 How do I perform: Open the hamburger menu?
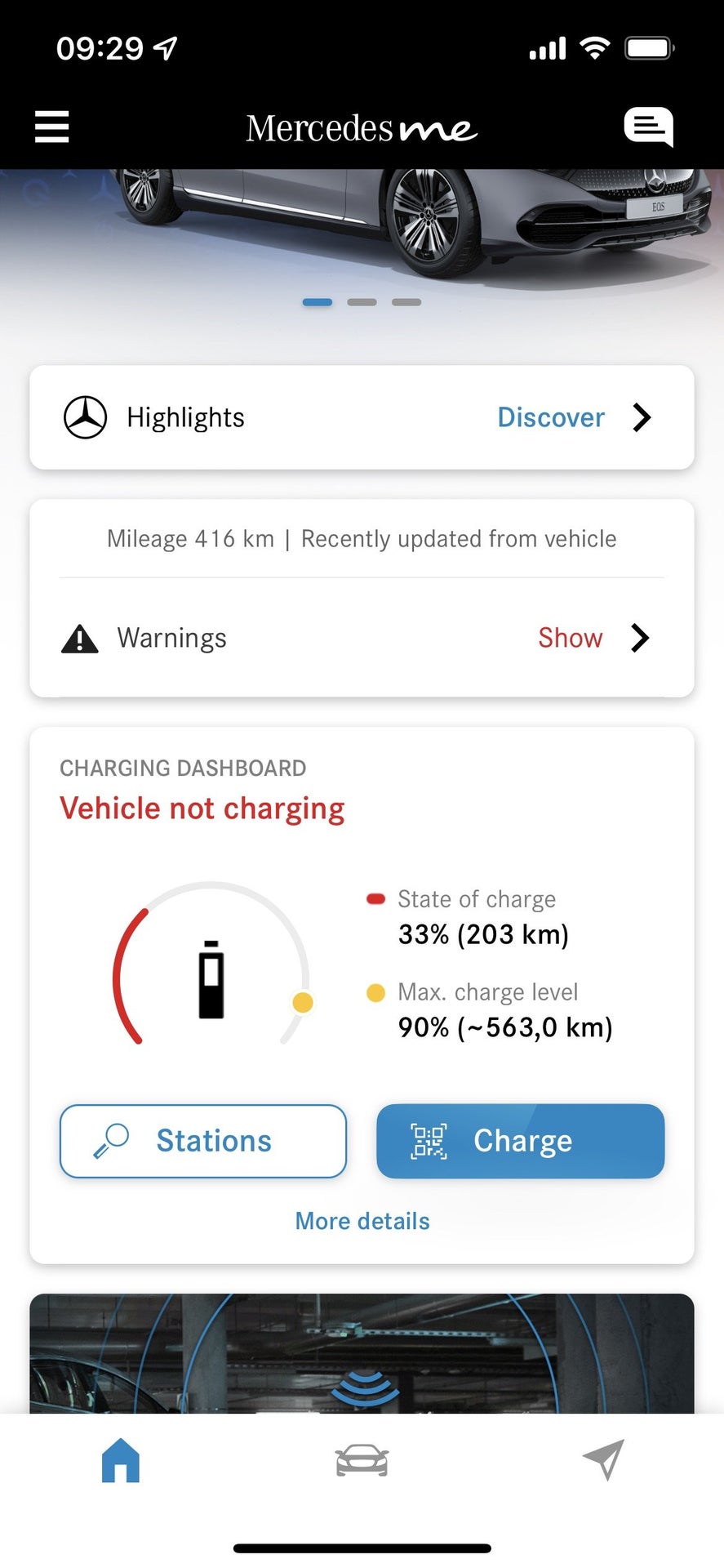(51, 127)
